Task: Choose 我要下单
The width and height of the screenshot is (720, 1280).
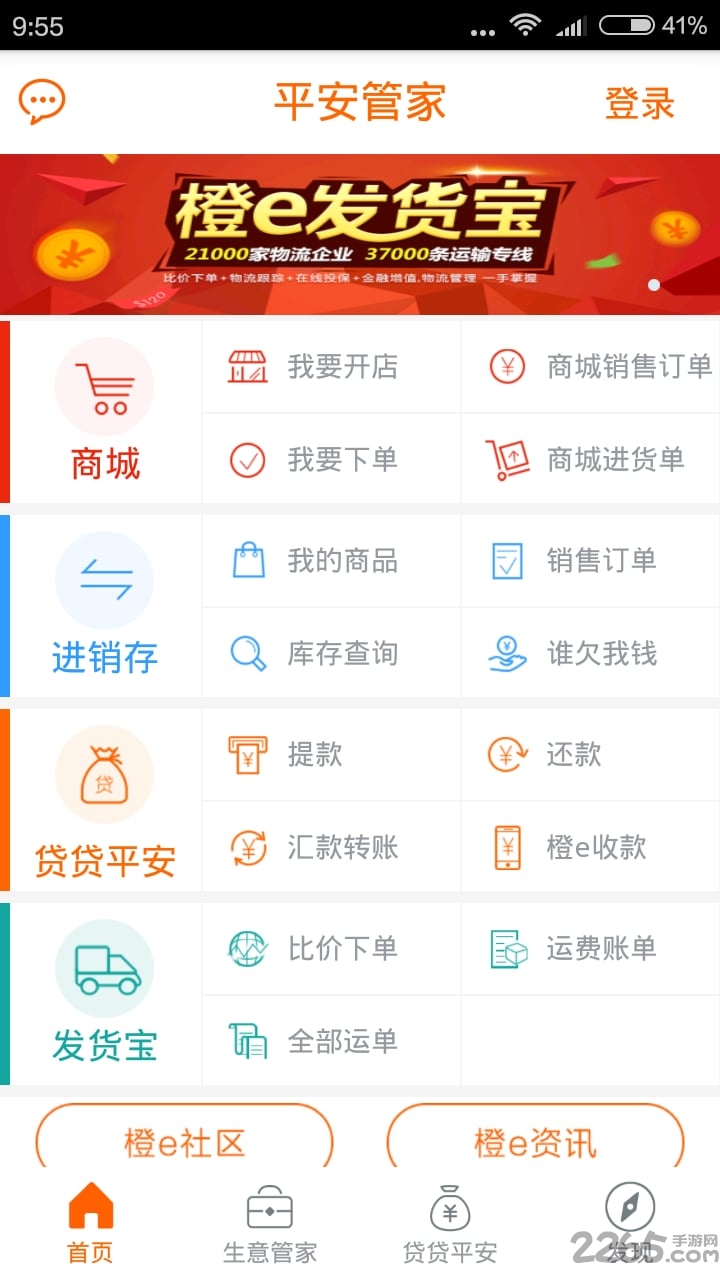Action: tap(331, 460)
